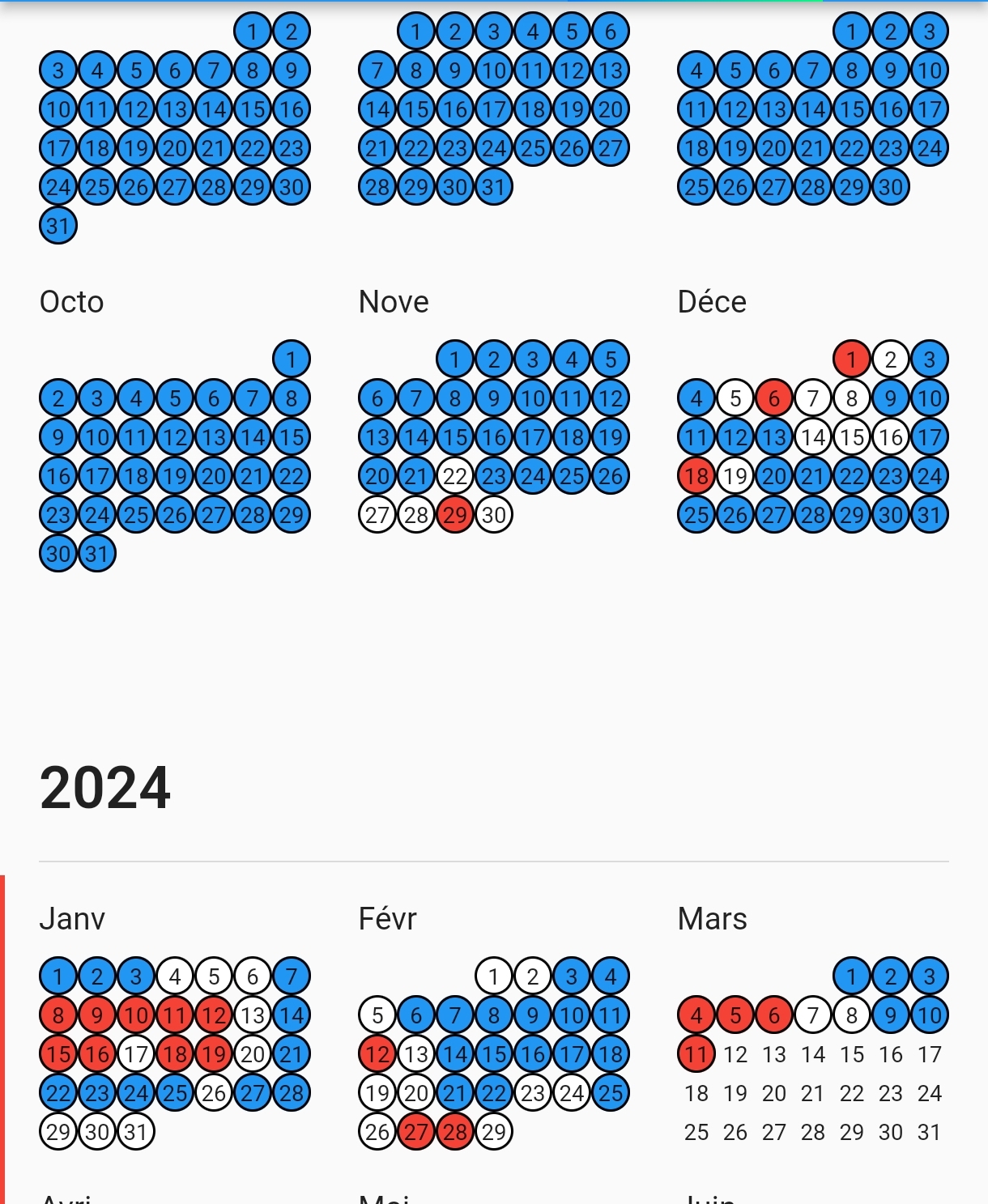The height and width of the screenshot is (1204, 988).
Task: Tap day 1 in Févr
Action: click(494, 976)
